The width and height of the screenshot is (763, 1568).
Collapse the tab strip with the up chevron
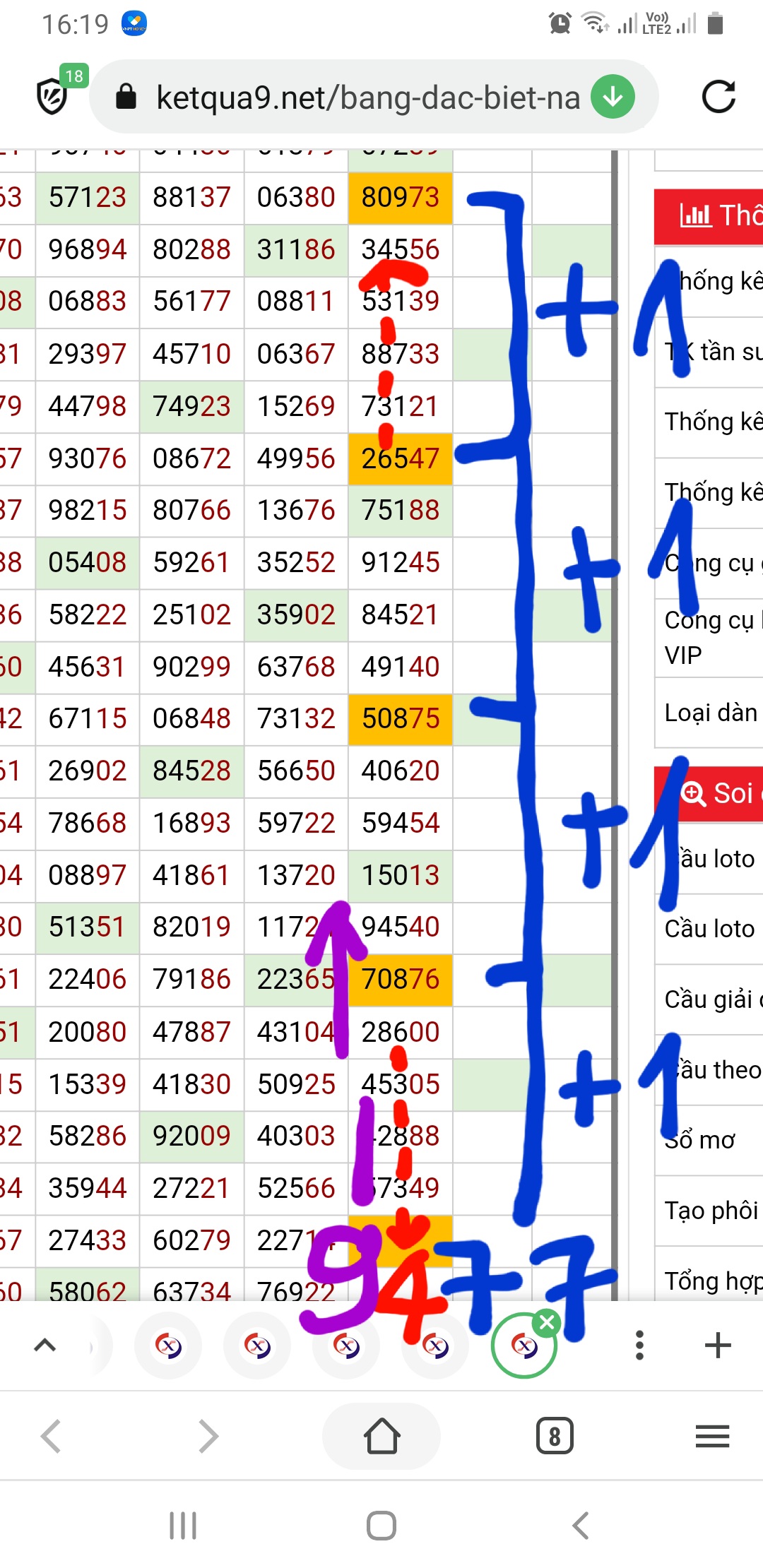point(45,1345)
